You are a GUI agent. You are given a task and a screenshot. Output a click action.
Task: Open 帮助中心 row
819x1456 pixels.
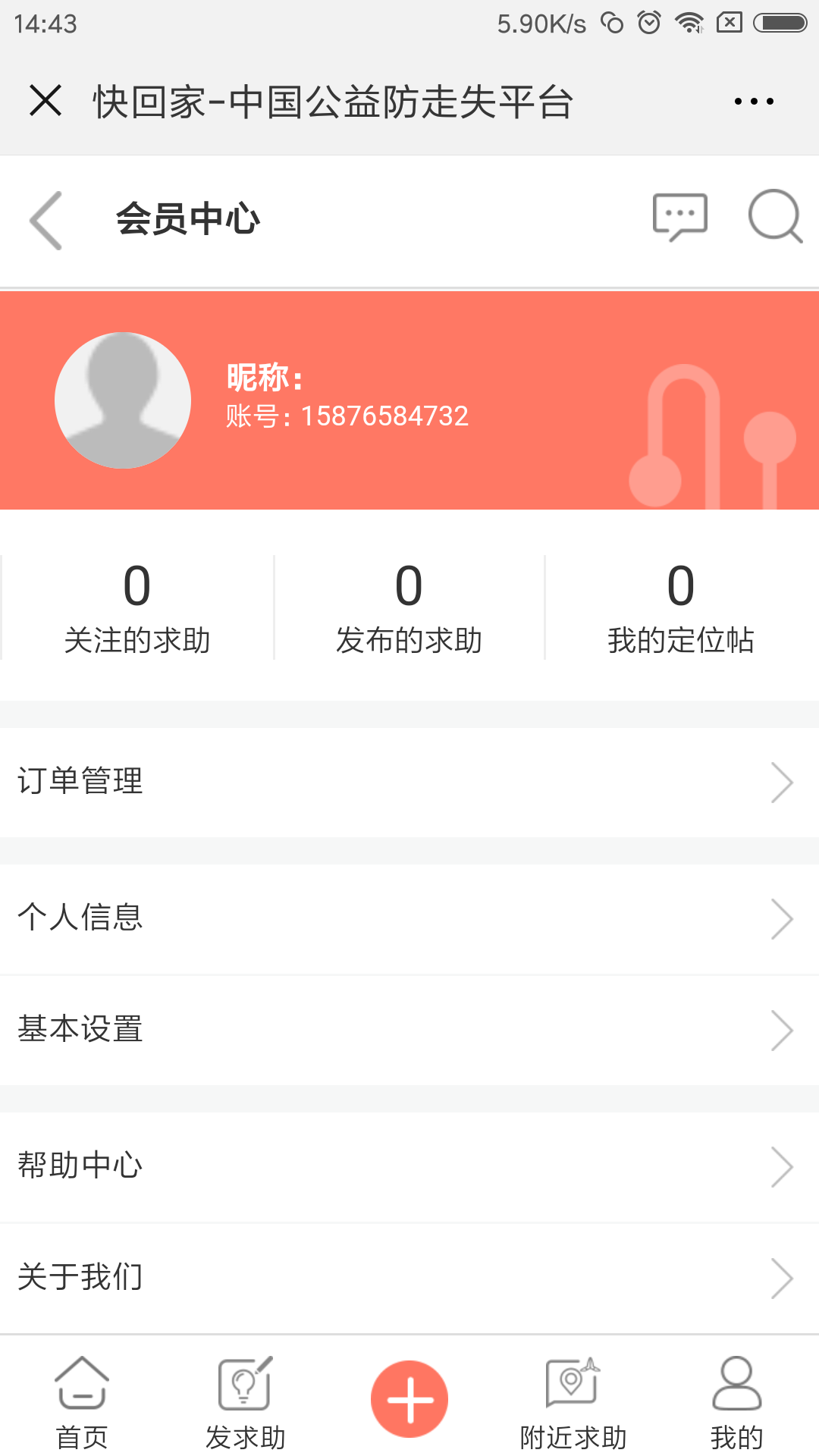[x=409, y=1166]
